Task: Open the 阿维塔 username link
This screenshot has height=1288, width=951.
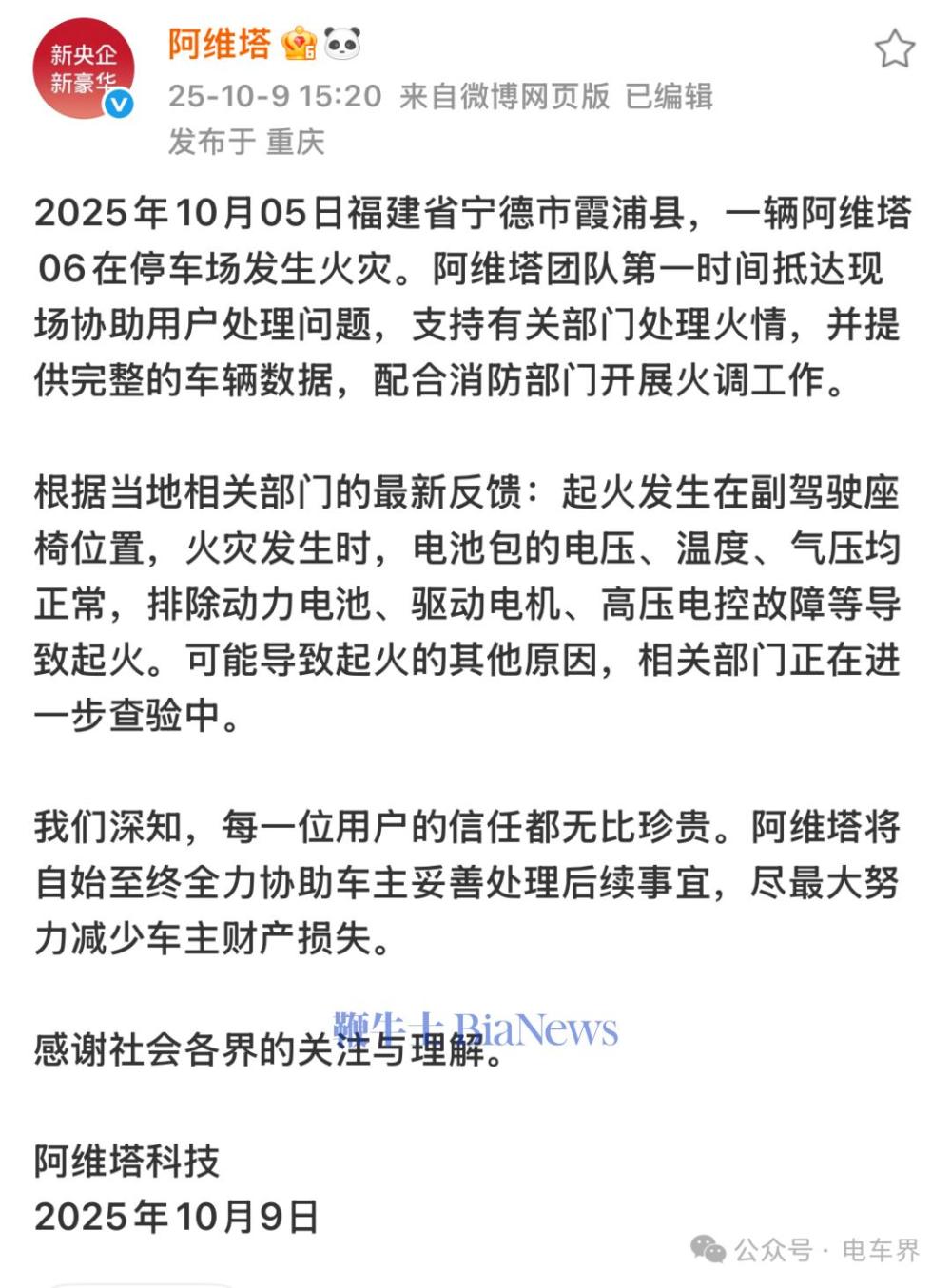Action: 220,44
